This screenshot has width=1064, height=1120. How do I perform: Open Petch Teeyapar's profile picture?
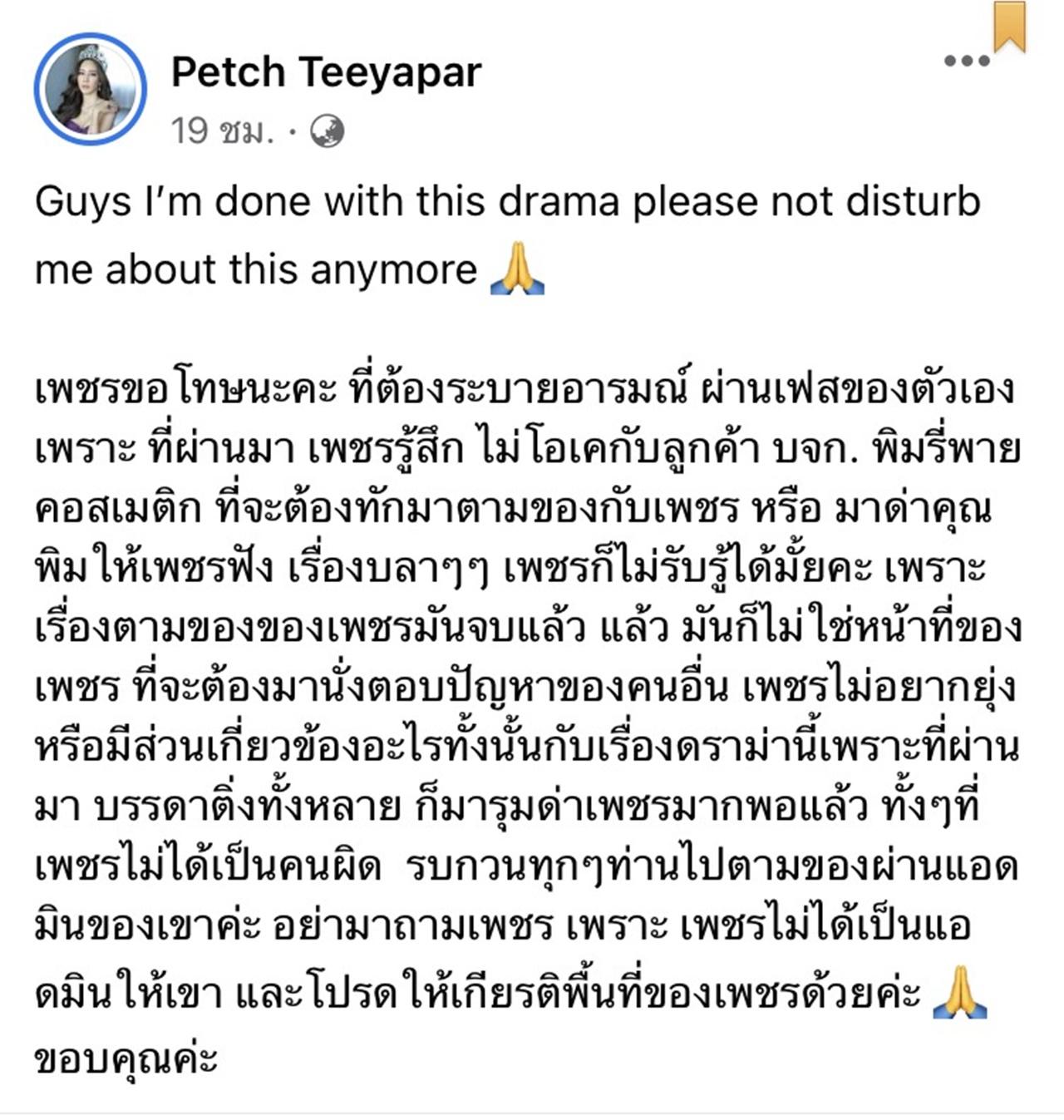pyautogui.click(x=91, y=89)
